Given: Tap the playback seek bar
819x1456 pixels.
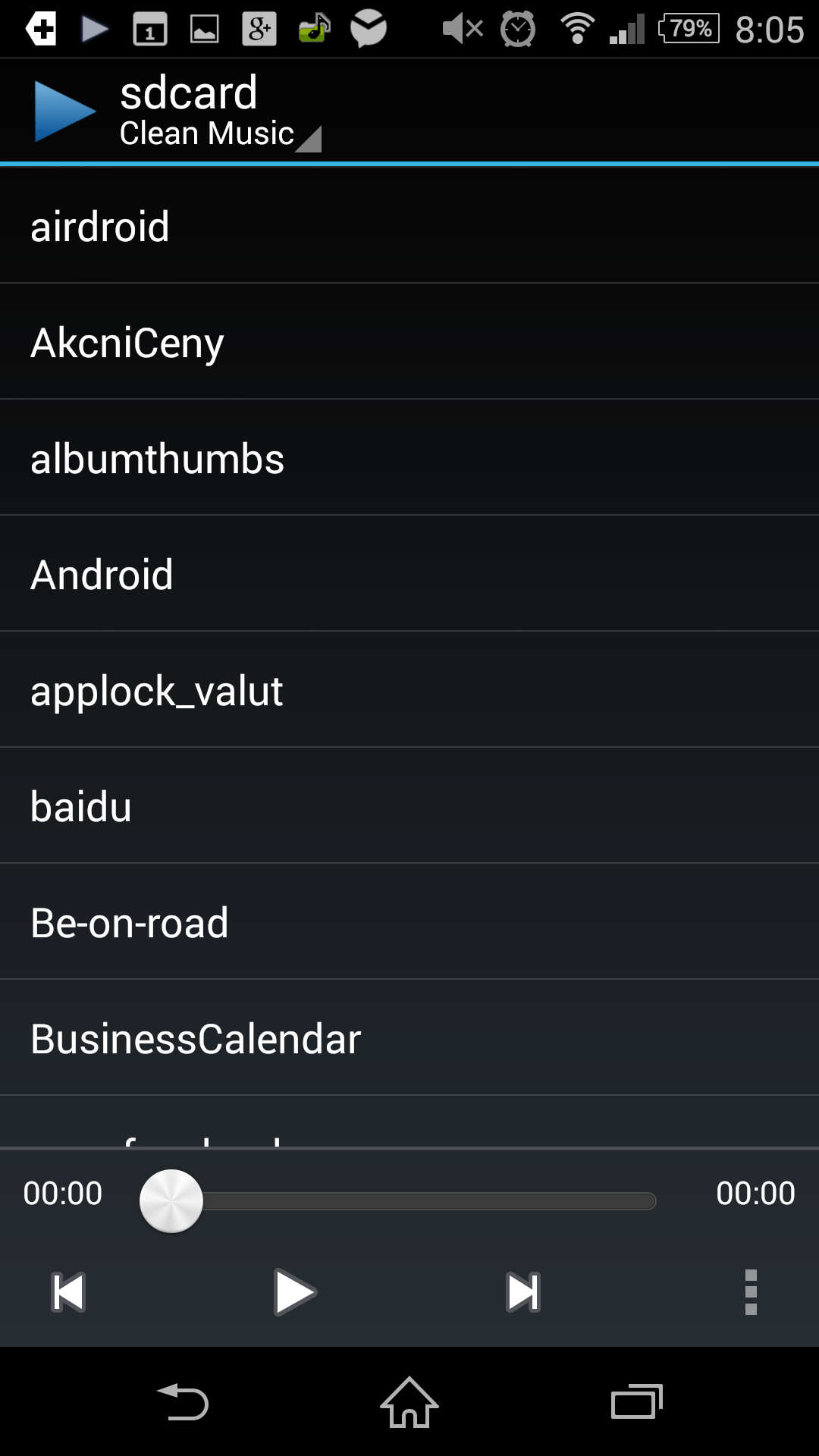Looking at the screenshot, I should [x=398, y=1201].
